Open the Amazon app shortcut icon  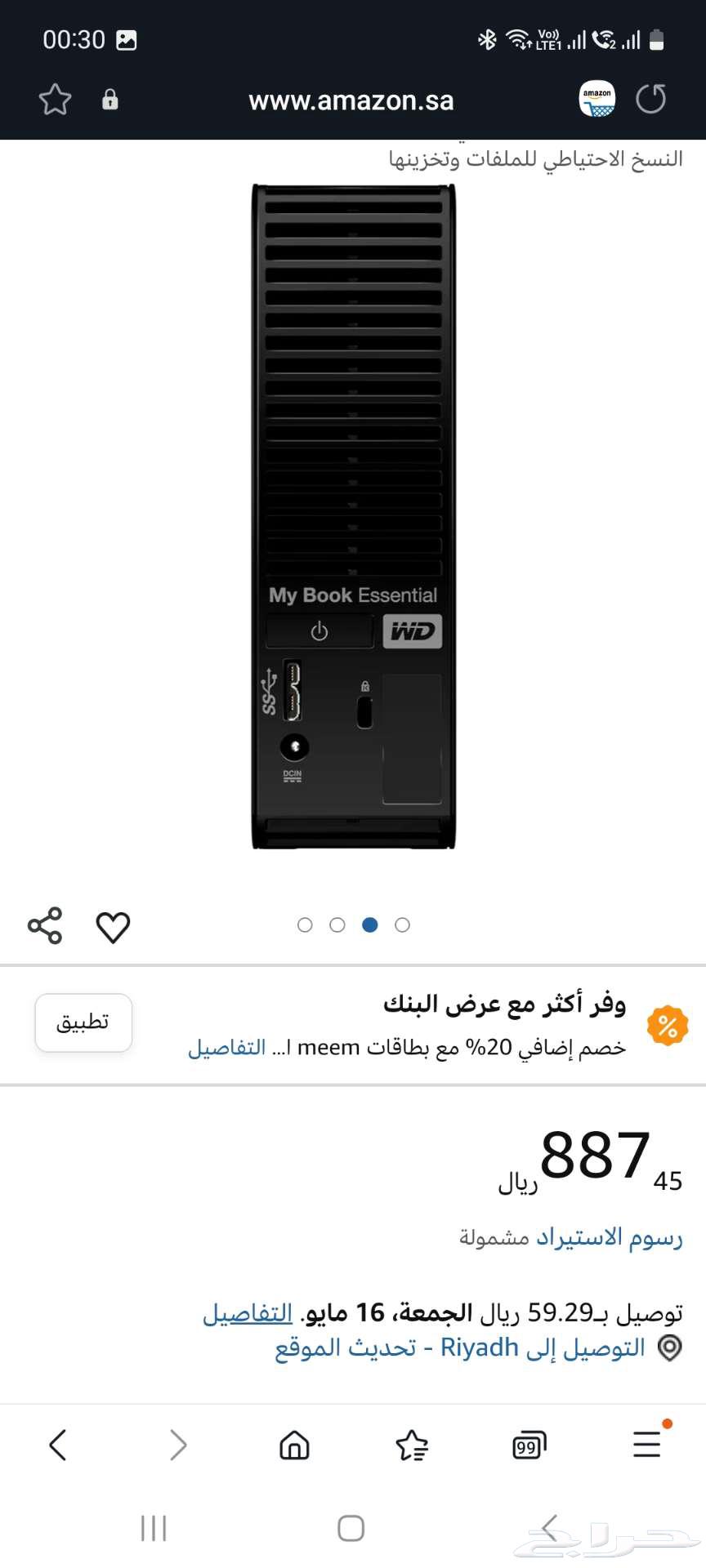(597, 100)
